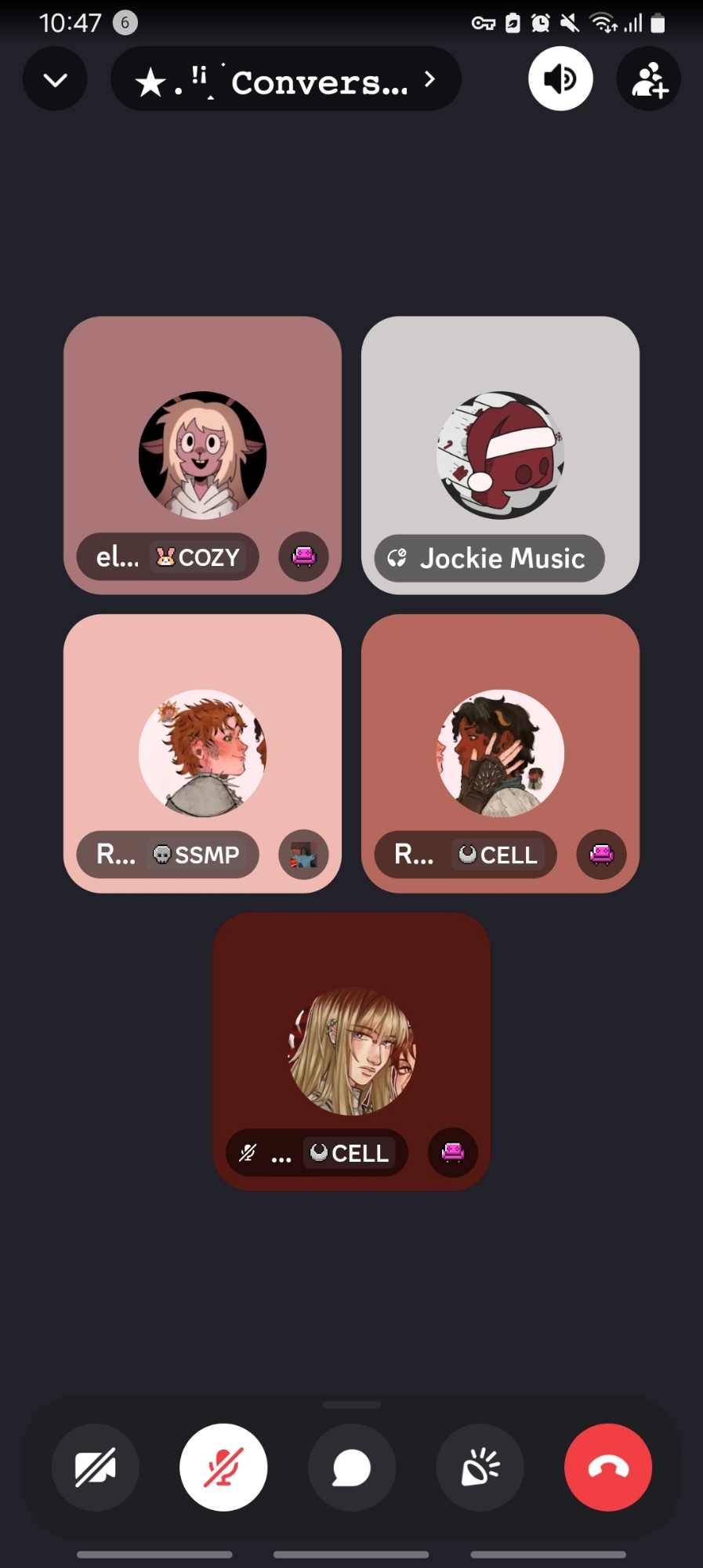Minimize the voice call view

point(55,79)
